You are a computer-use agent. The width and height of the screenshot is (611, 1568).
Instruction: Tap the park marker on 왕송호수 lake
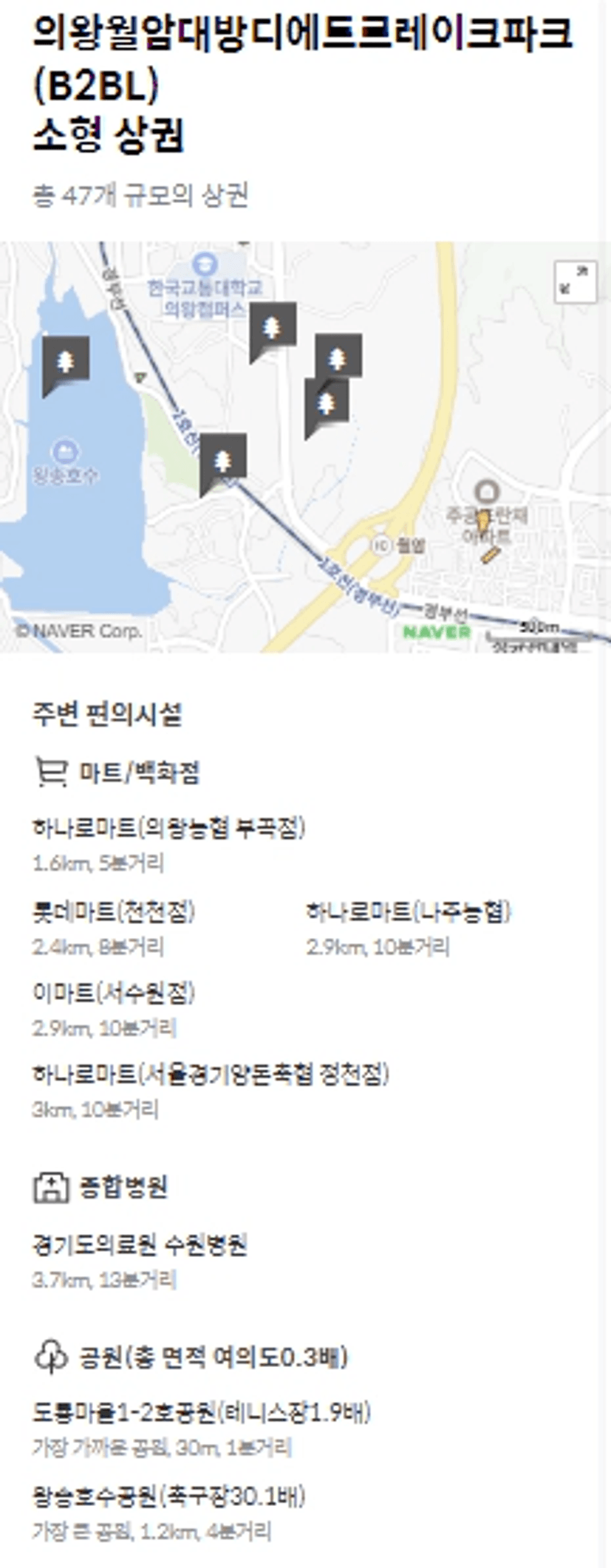pos(66,360)
